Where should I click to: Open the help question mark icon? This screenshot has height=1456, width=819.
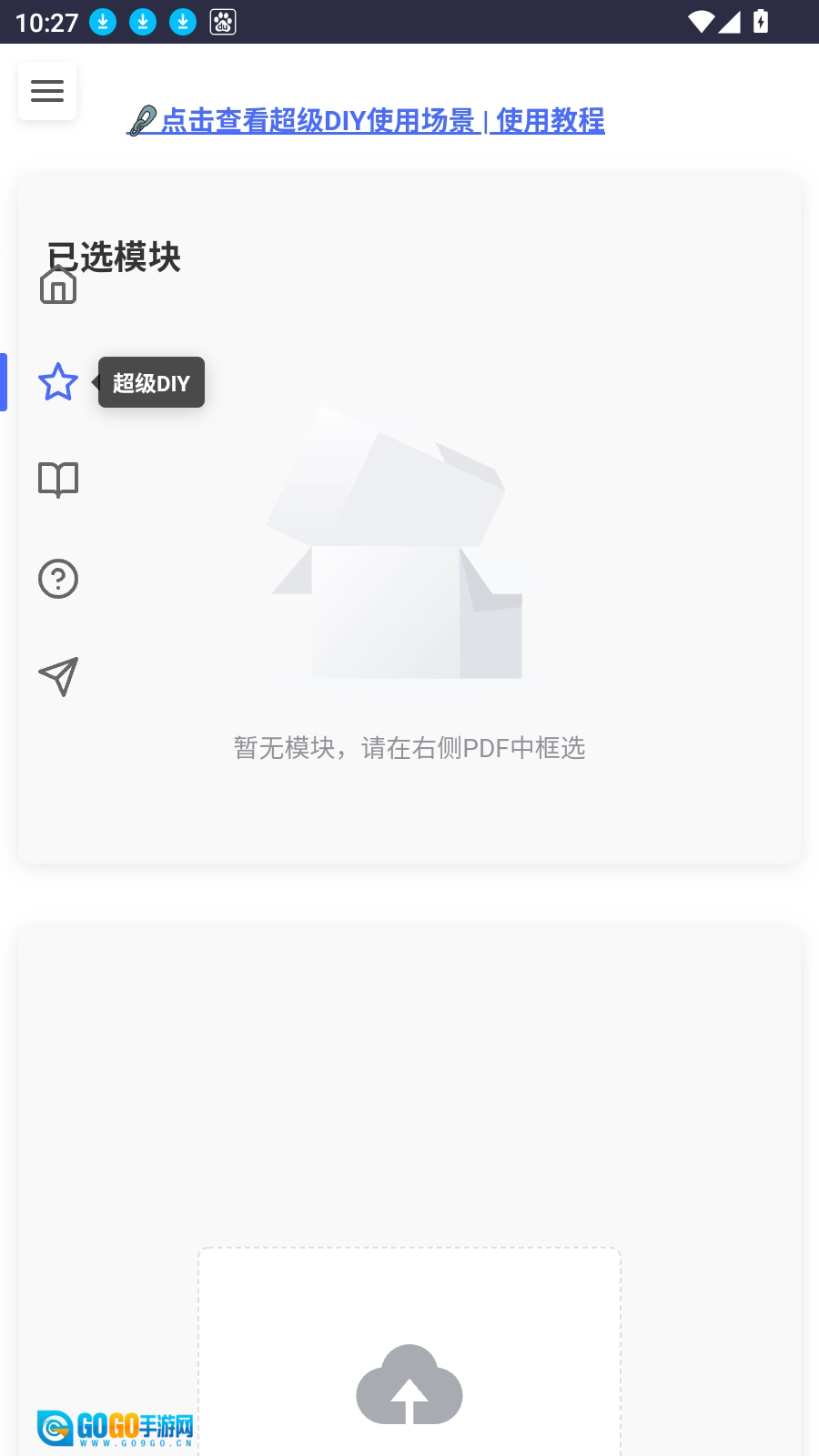pos(58,579)
